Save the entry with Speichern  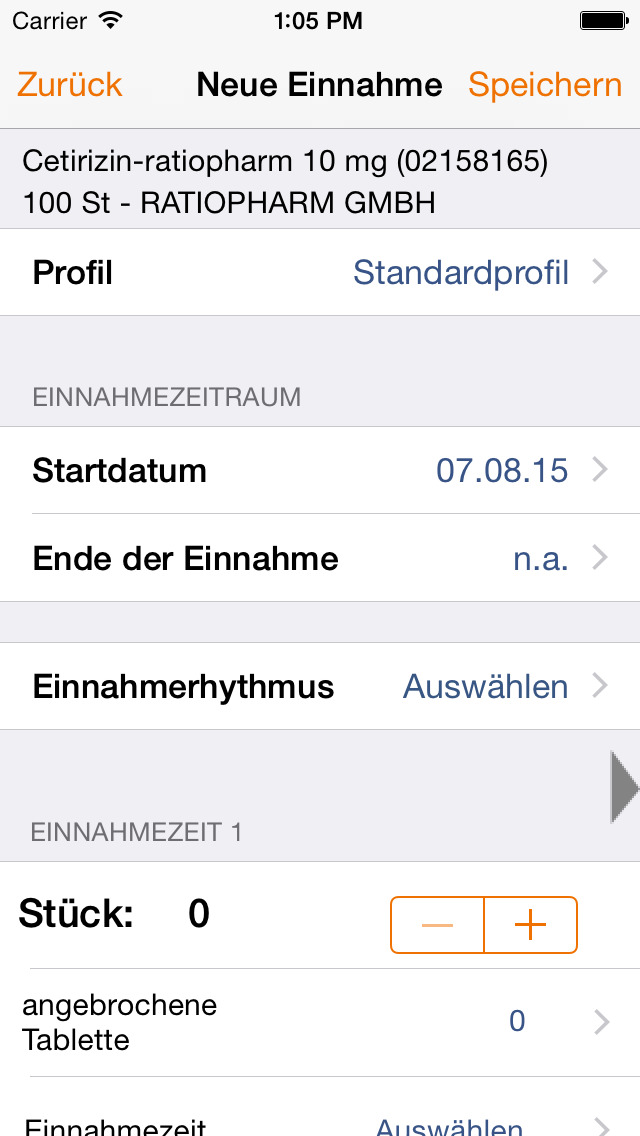545,85
